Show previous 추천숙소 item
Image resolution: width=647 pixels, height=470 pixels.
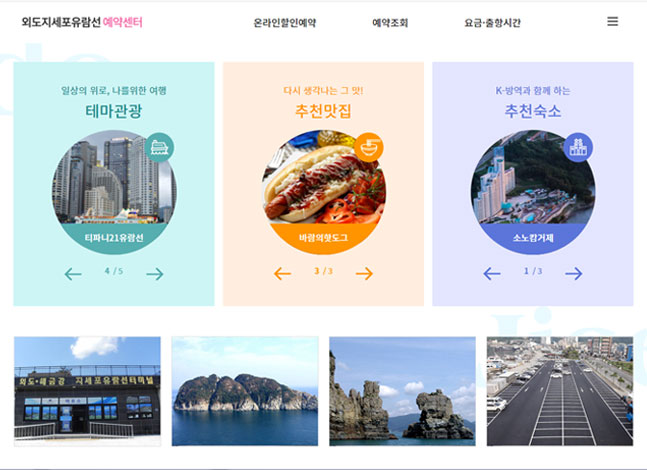coord(492,273)
